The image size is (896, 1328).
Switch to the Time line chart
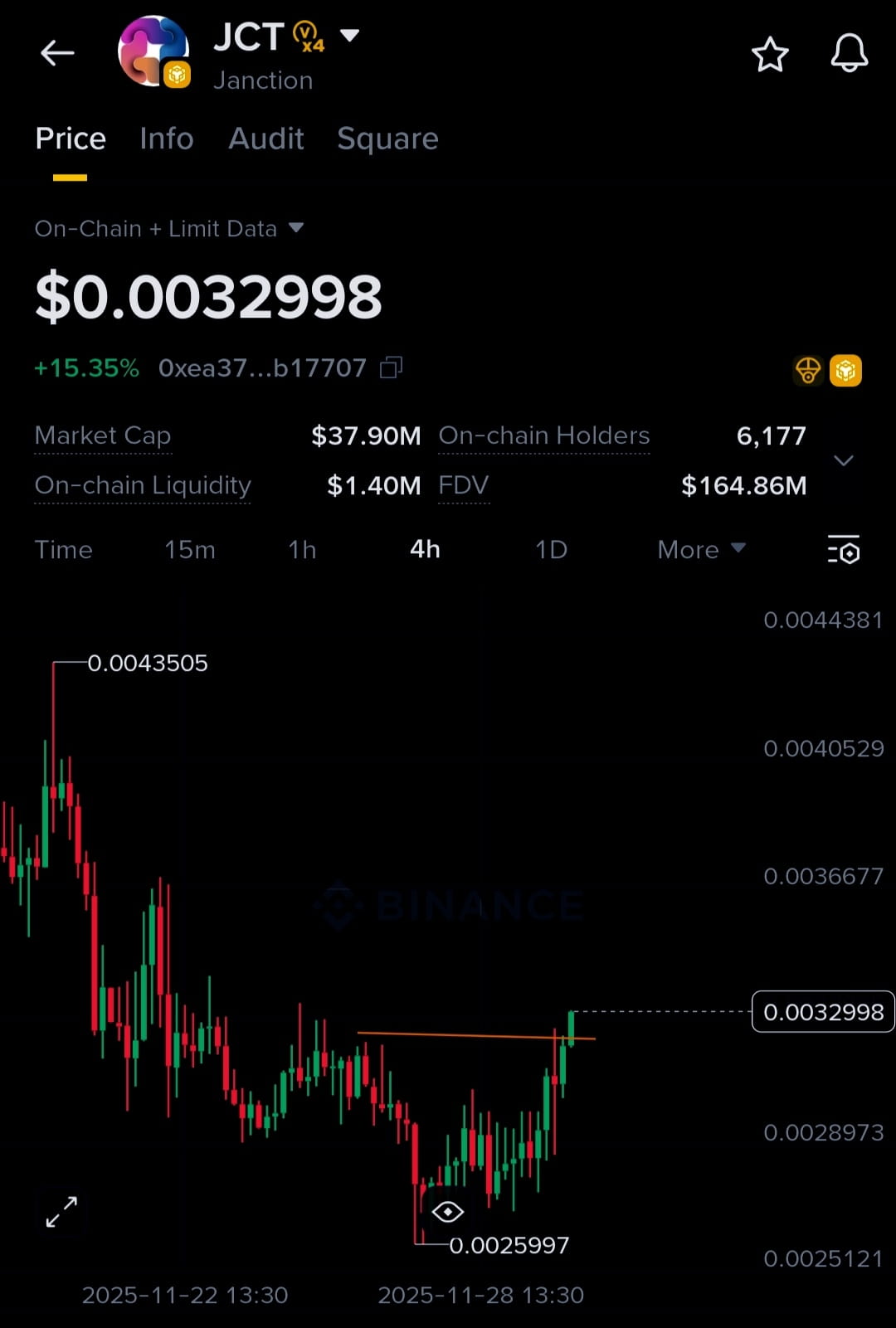pyautogui.click(x=64, y=550)
